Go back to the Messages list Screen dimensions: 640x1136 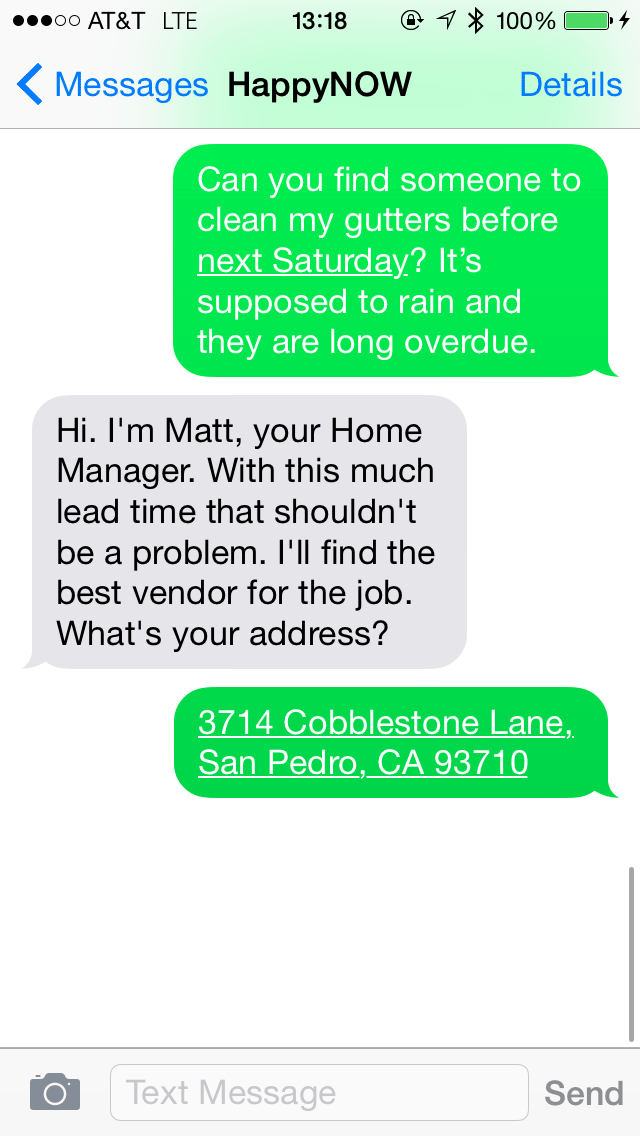point(111,85)
